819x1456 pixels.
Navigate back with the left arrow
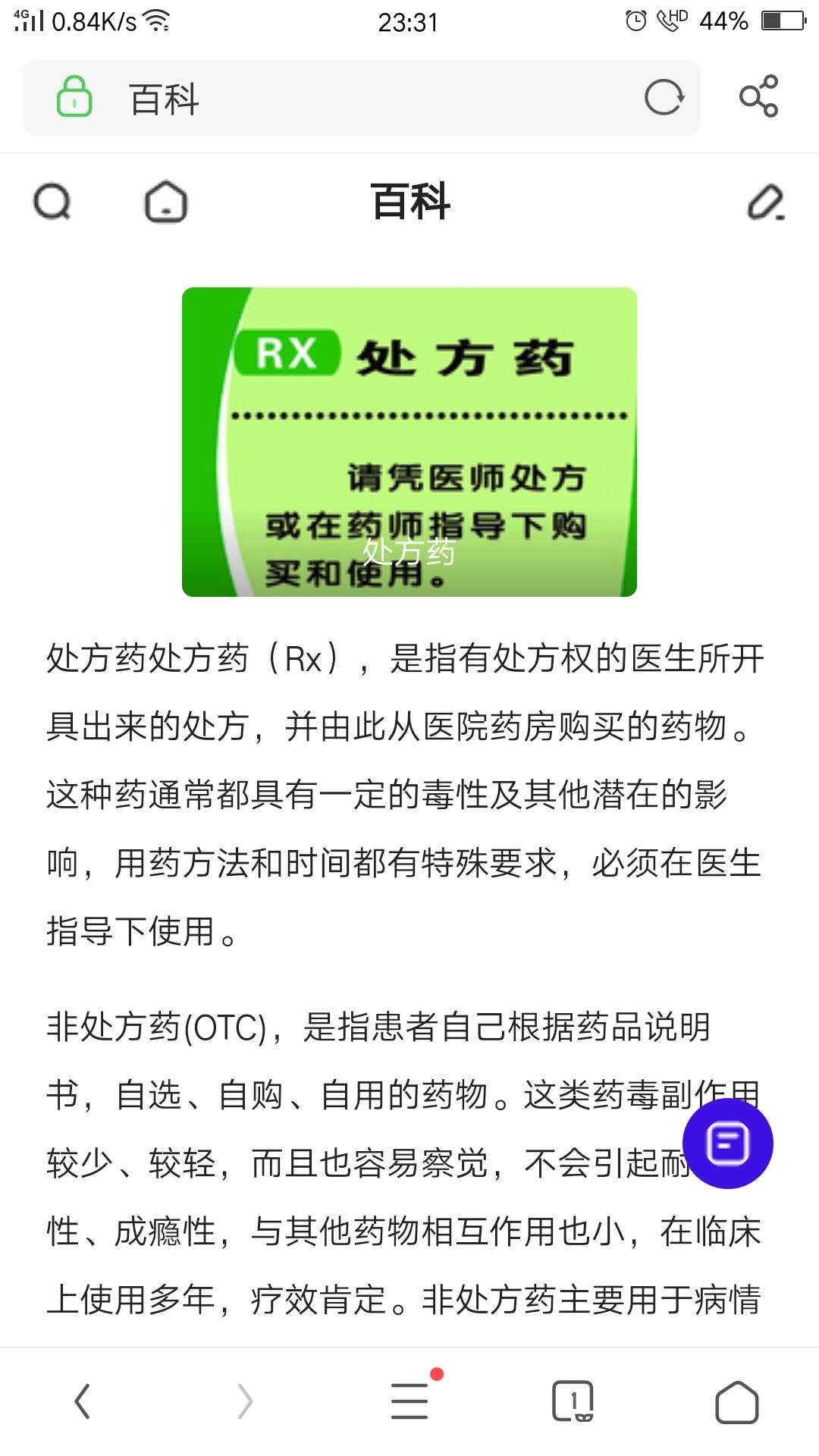point(82,1401)
